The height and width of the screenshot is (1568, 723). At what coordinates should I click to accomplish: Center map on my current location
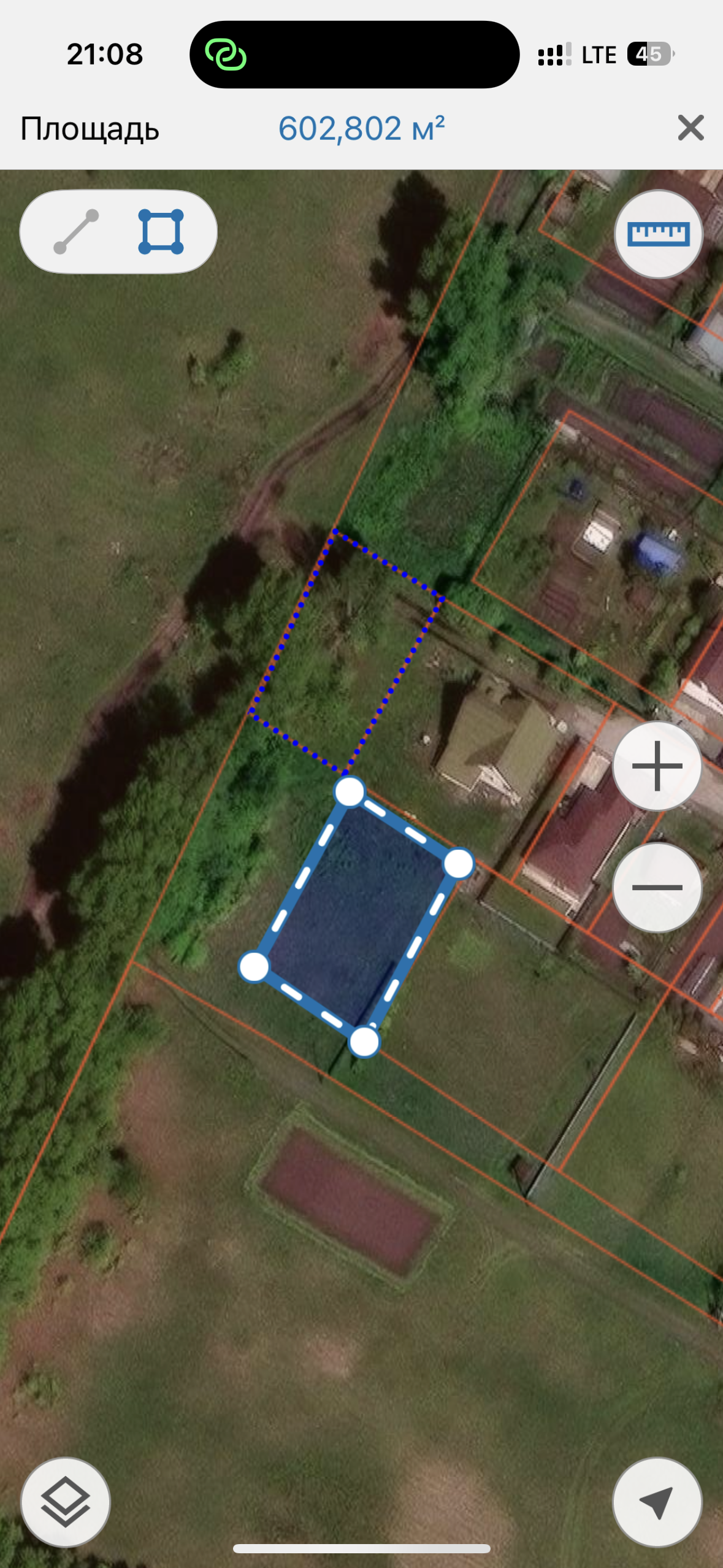(657, 1502)
